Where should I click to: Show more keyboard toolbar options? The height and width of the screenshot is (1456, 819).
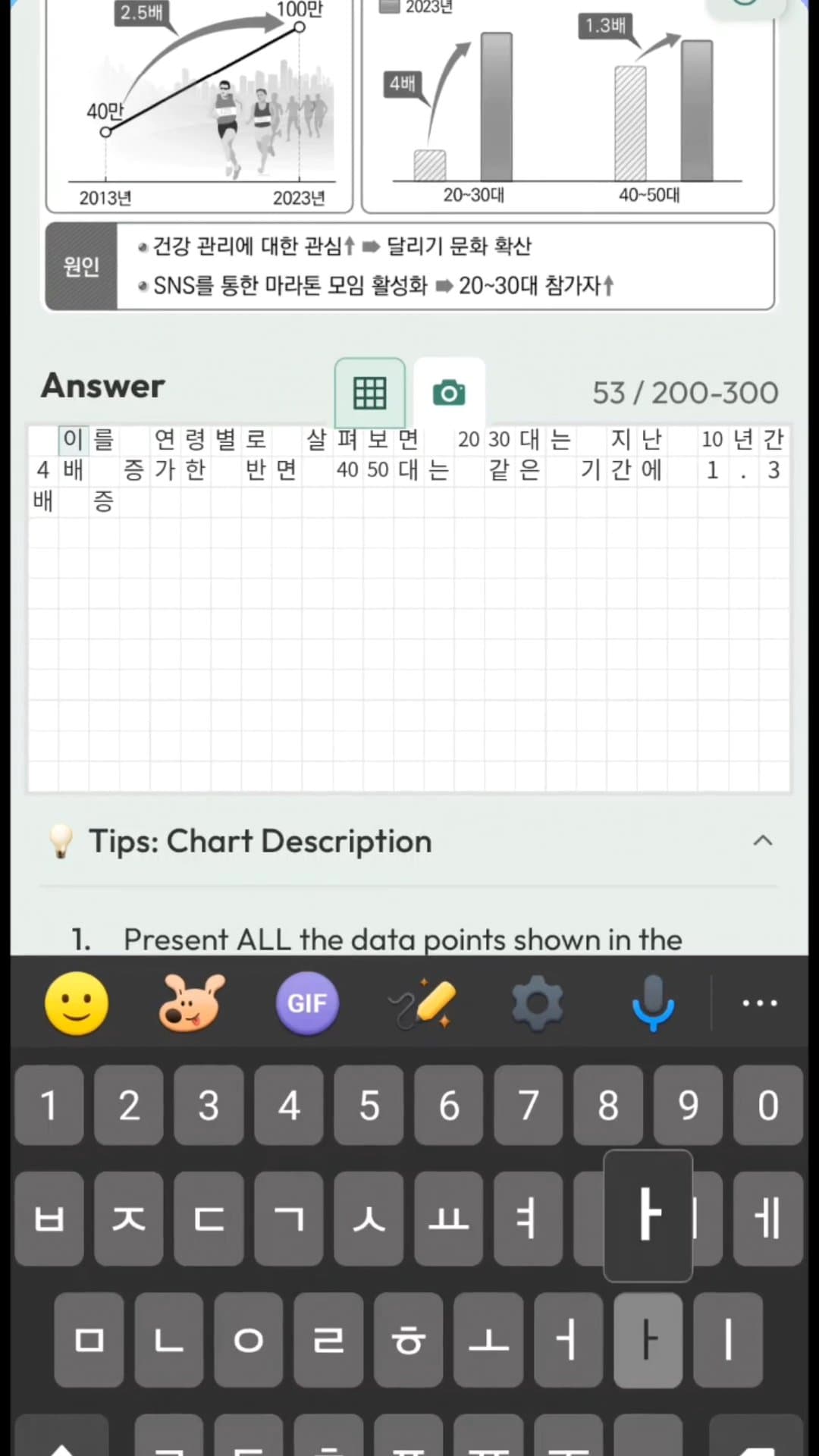[x=760, y=1003]
